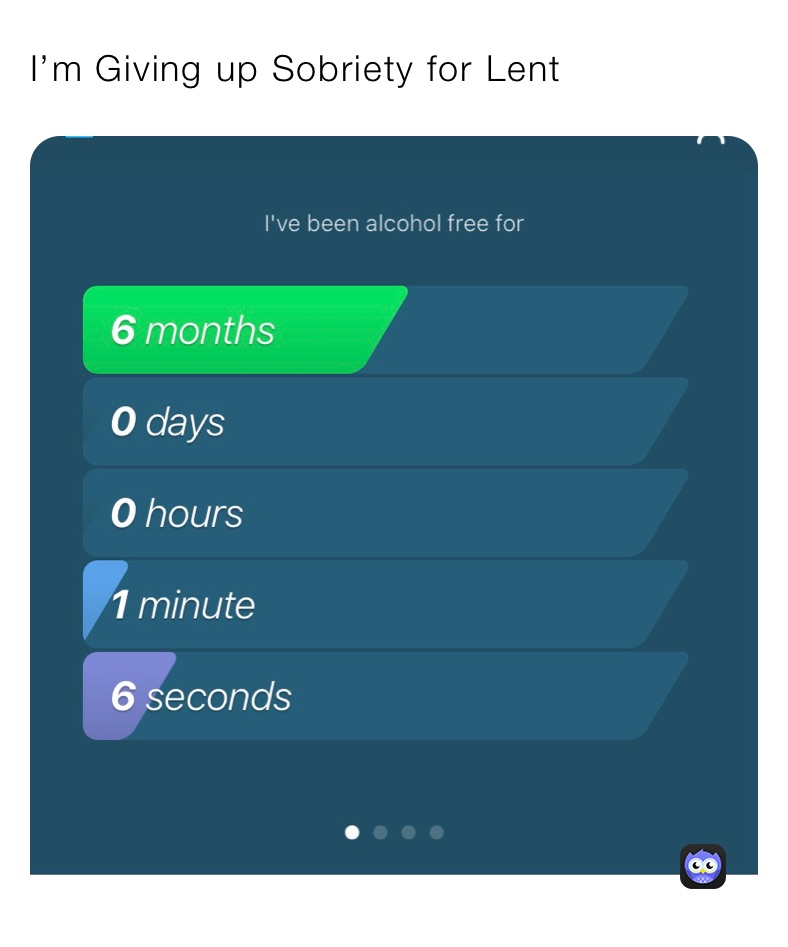Image resolution: width=788 pixels, height=947 pixels.
Task: Tap the owl app watermark icon
Action: pos(701,866)
